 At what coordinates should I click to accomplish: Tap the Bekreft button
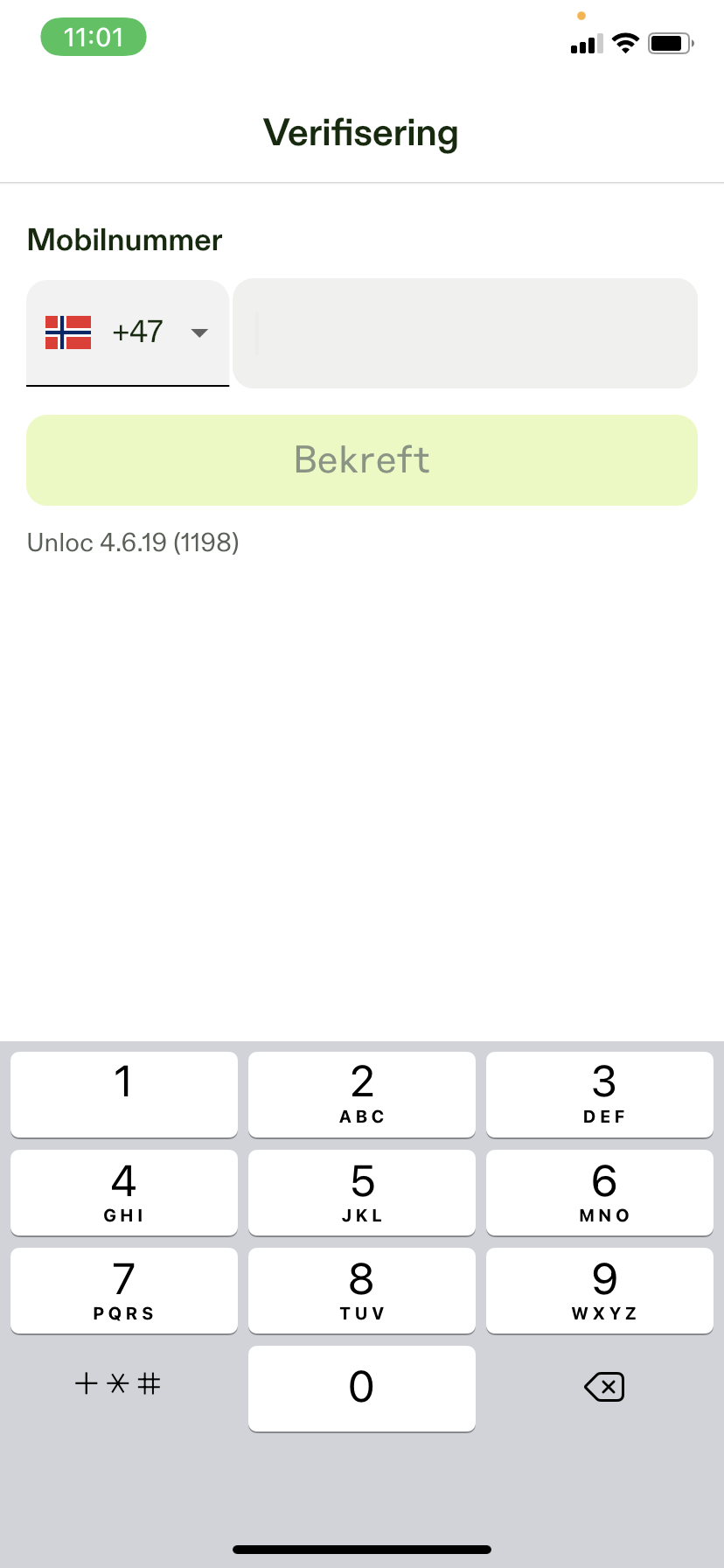pyautogui.click(x=362, y=460)
